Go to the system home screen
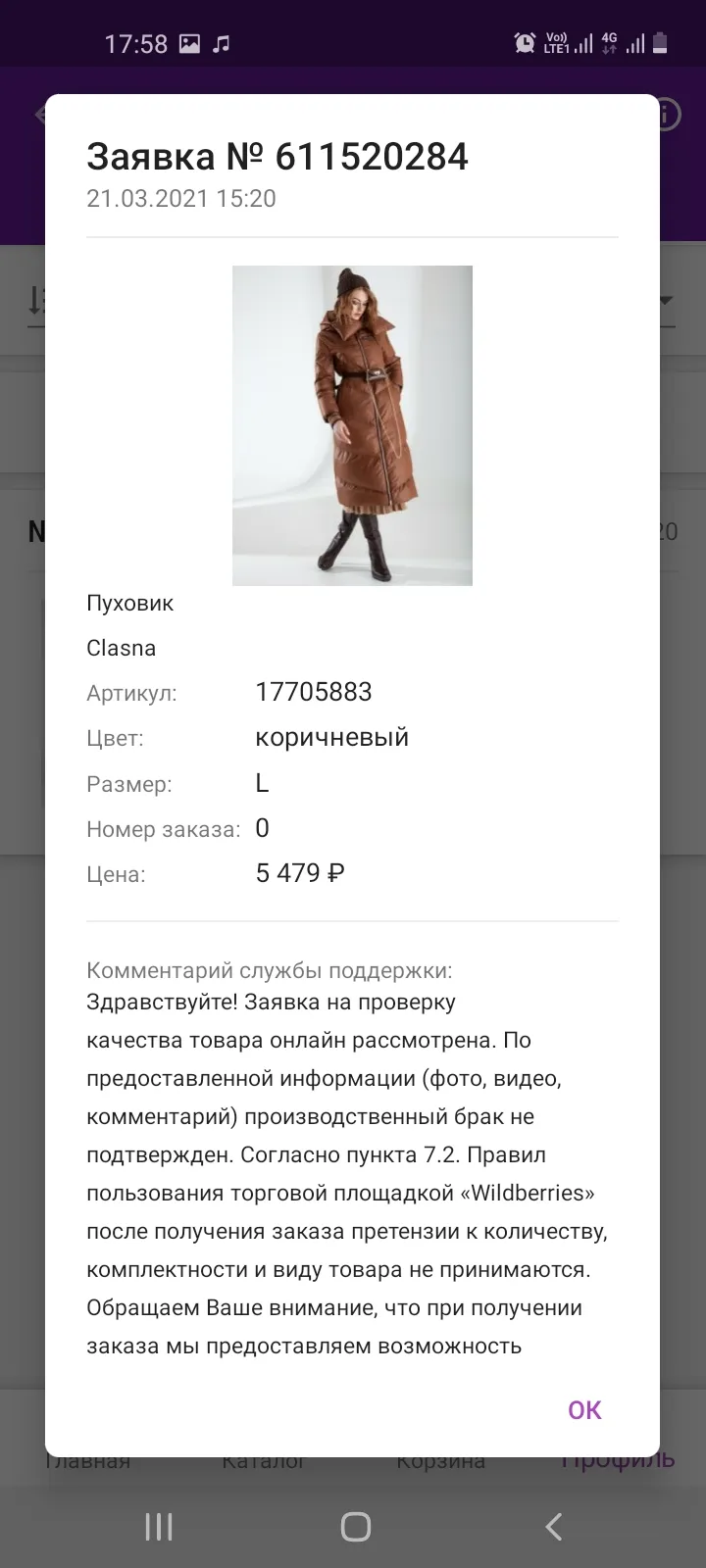 click(355, 1526)
